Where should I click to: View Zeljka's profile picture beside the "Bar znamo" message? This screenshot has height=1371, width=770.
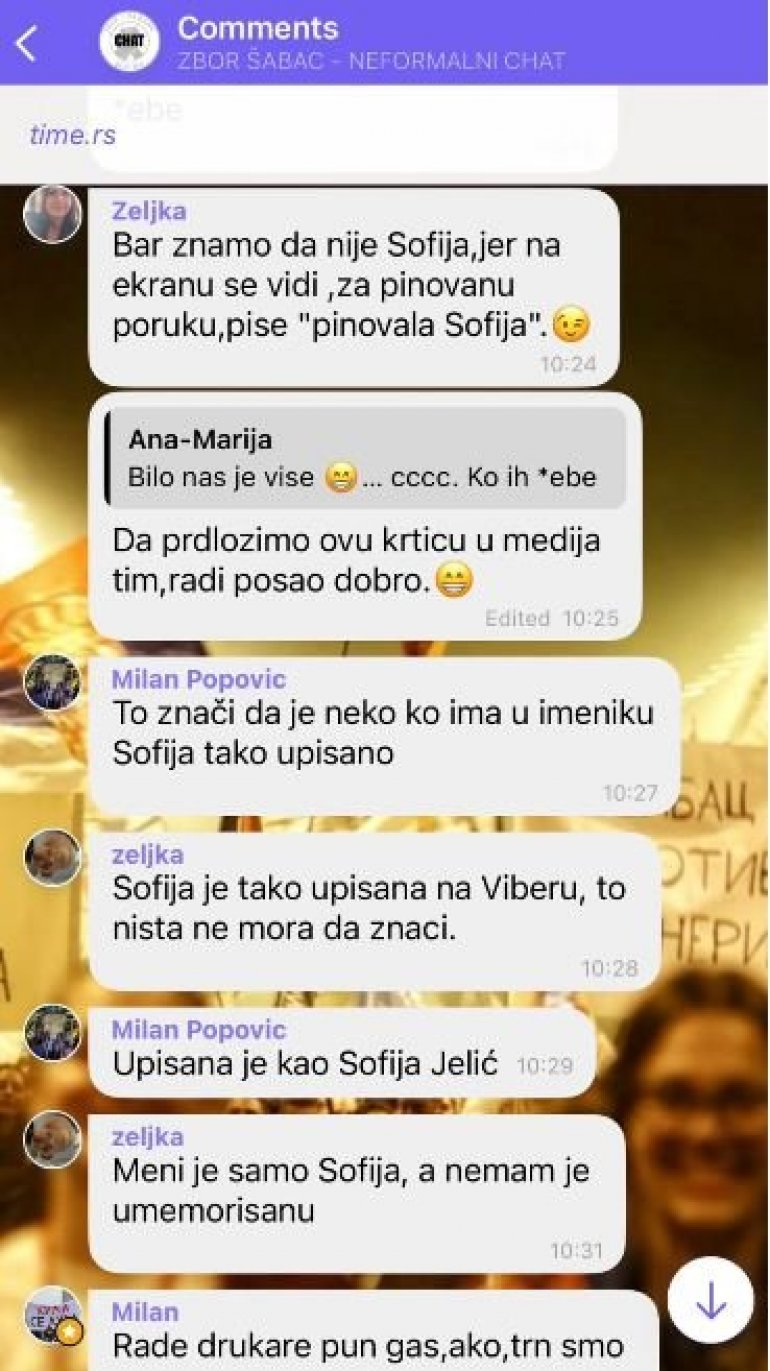click(x=52, y=214)
